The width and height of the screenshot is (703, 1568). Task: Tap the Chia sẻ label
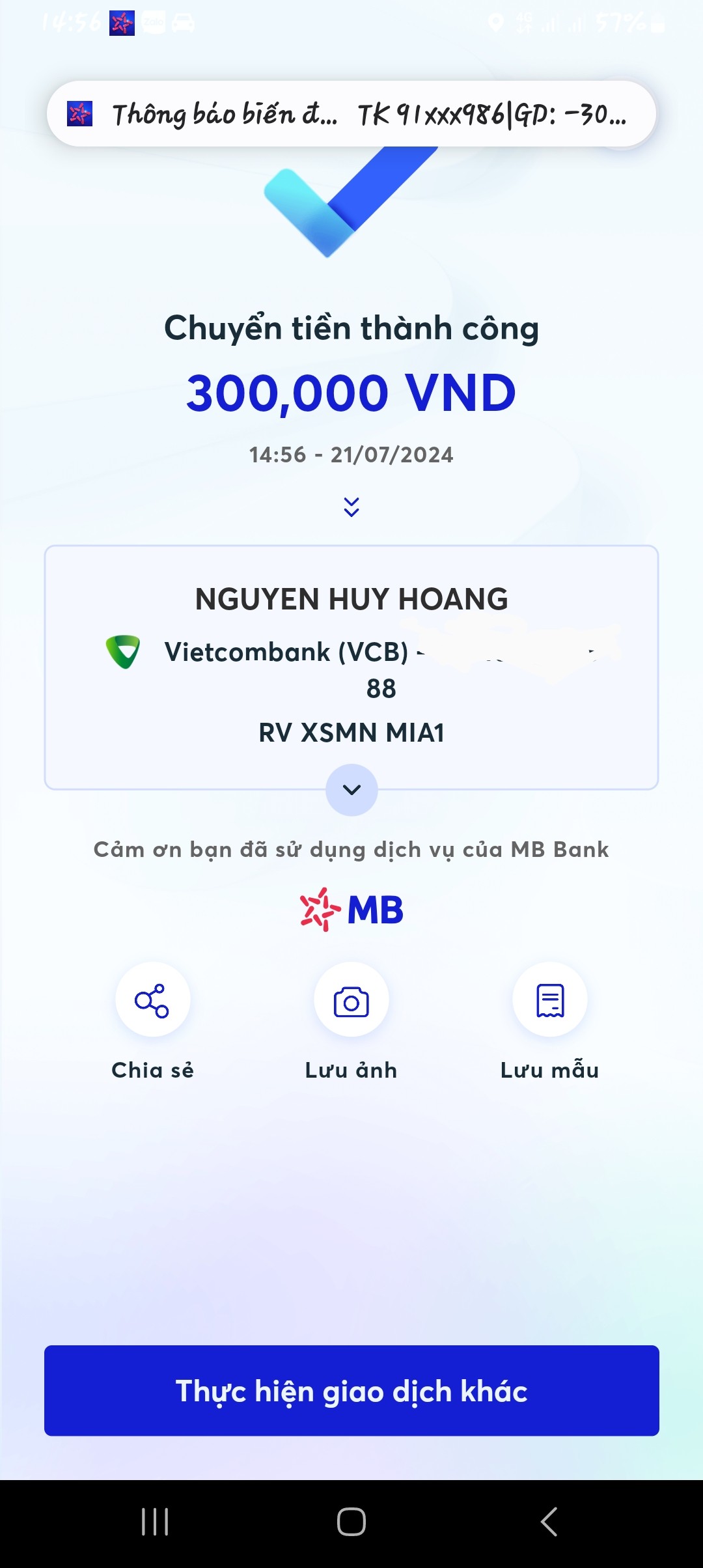[153, 1068]
